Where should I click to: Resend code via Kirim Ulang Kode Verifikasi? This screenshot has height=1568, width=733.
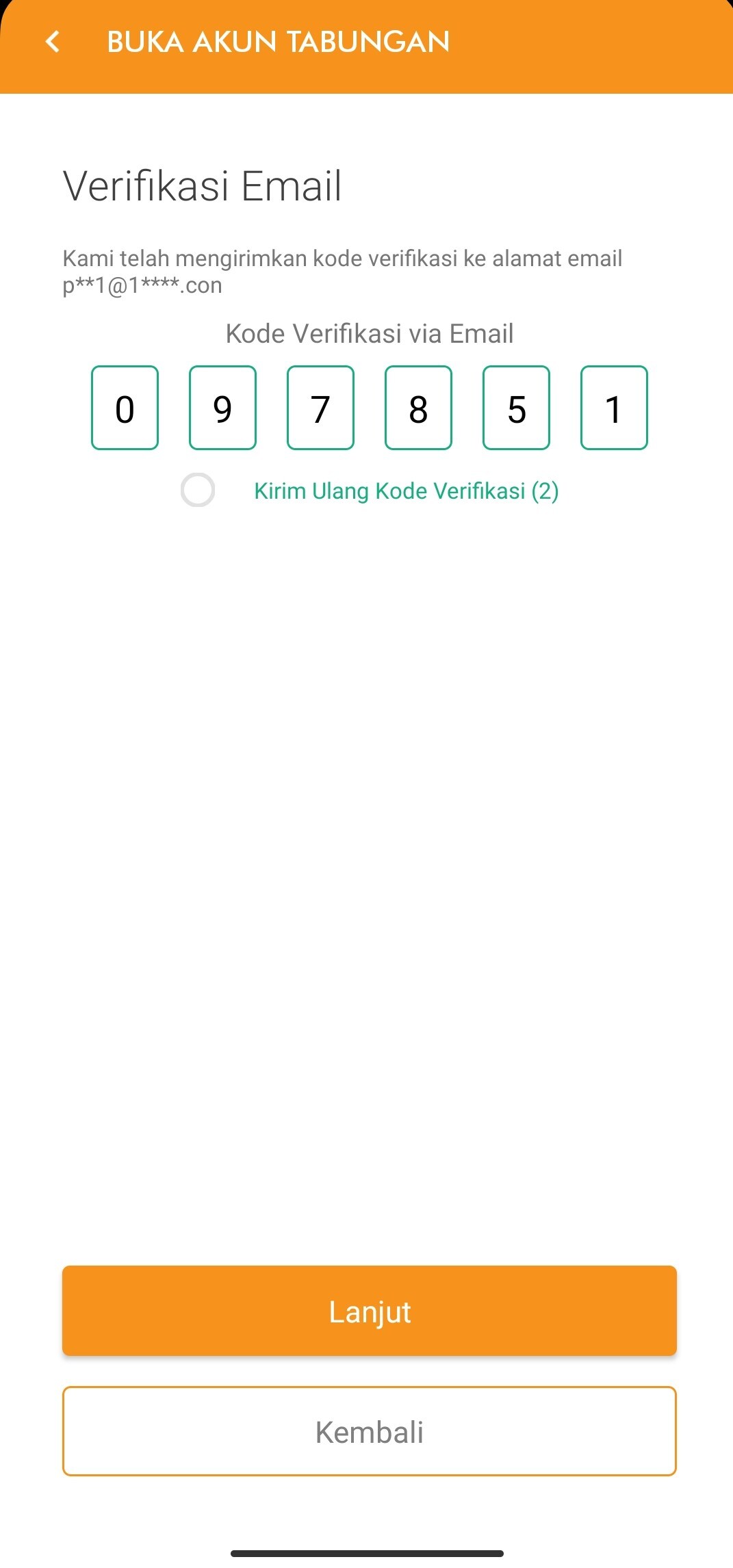[x=406, y=491]
